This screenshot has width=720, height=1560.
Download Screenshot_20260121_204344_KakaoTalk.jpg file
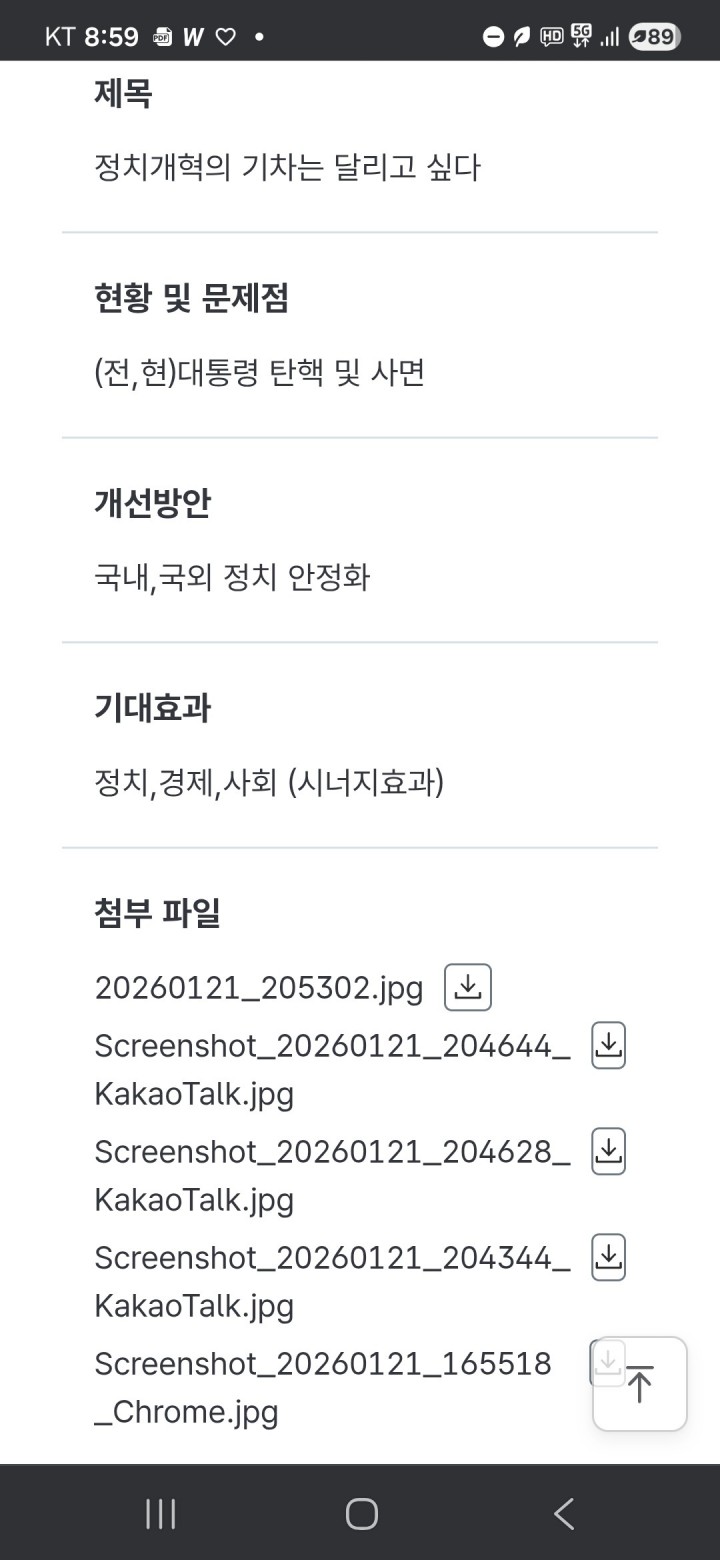click(609, 1257)
